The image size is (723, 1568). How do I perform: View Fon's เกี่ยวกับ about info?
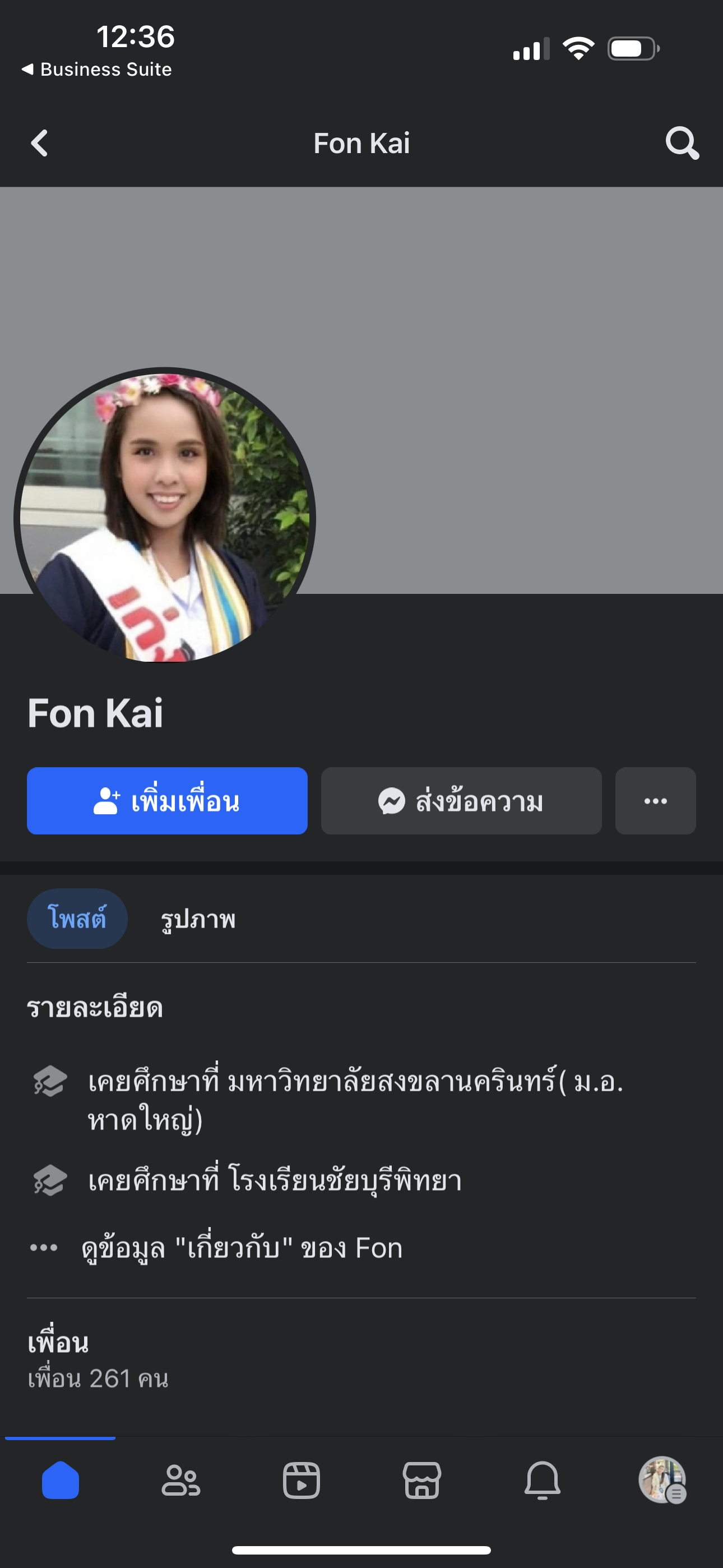click(x=242, y=1248)
